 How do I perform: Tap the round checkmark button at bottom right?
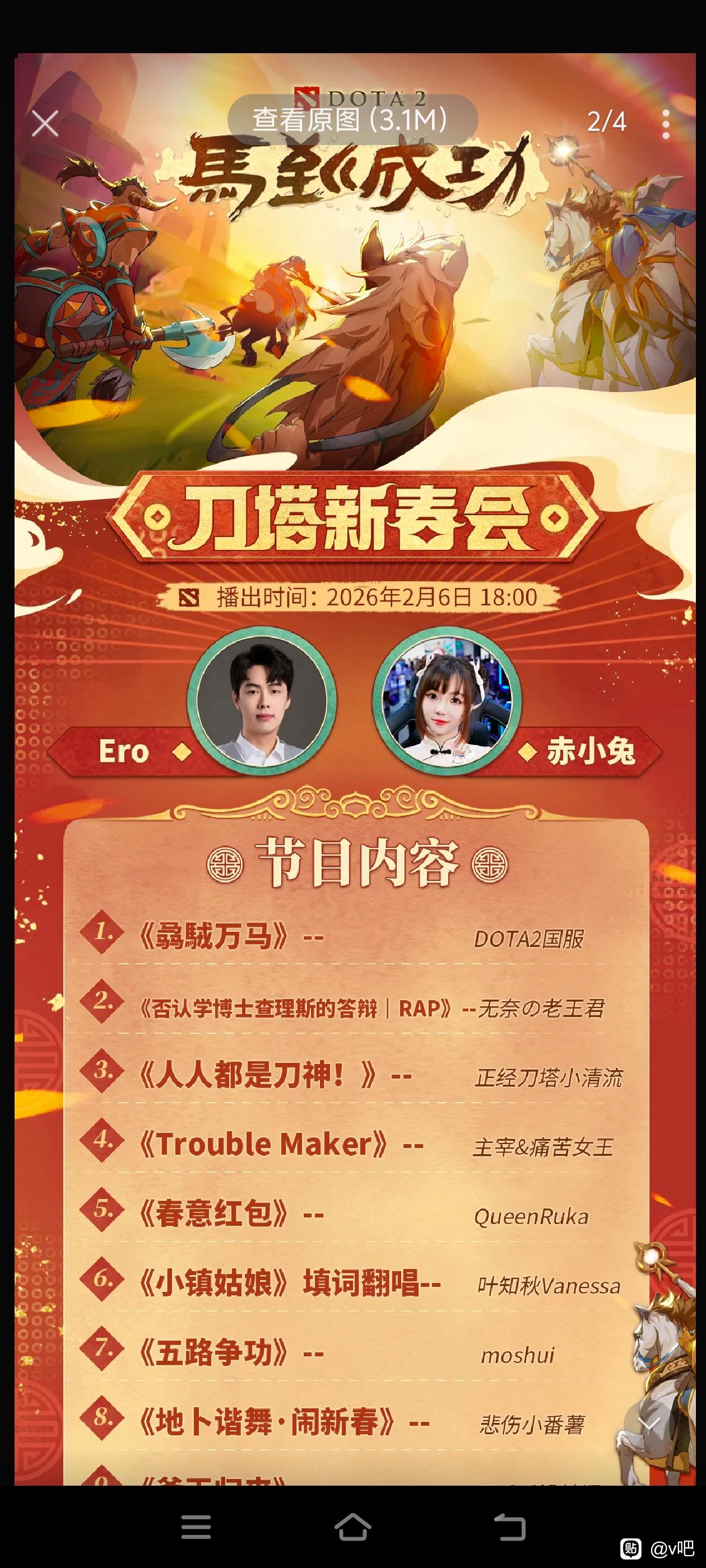click(648, 1424)
